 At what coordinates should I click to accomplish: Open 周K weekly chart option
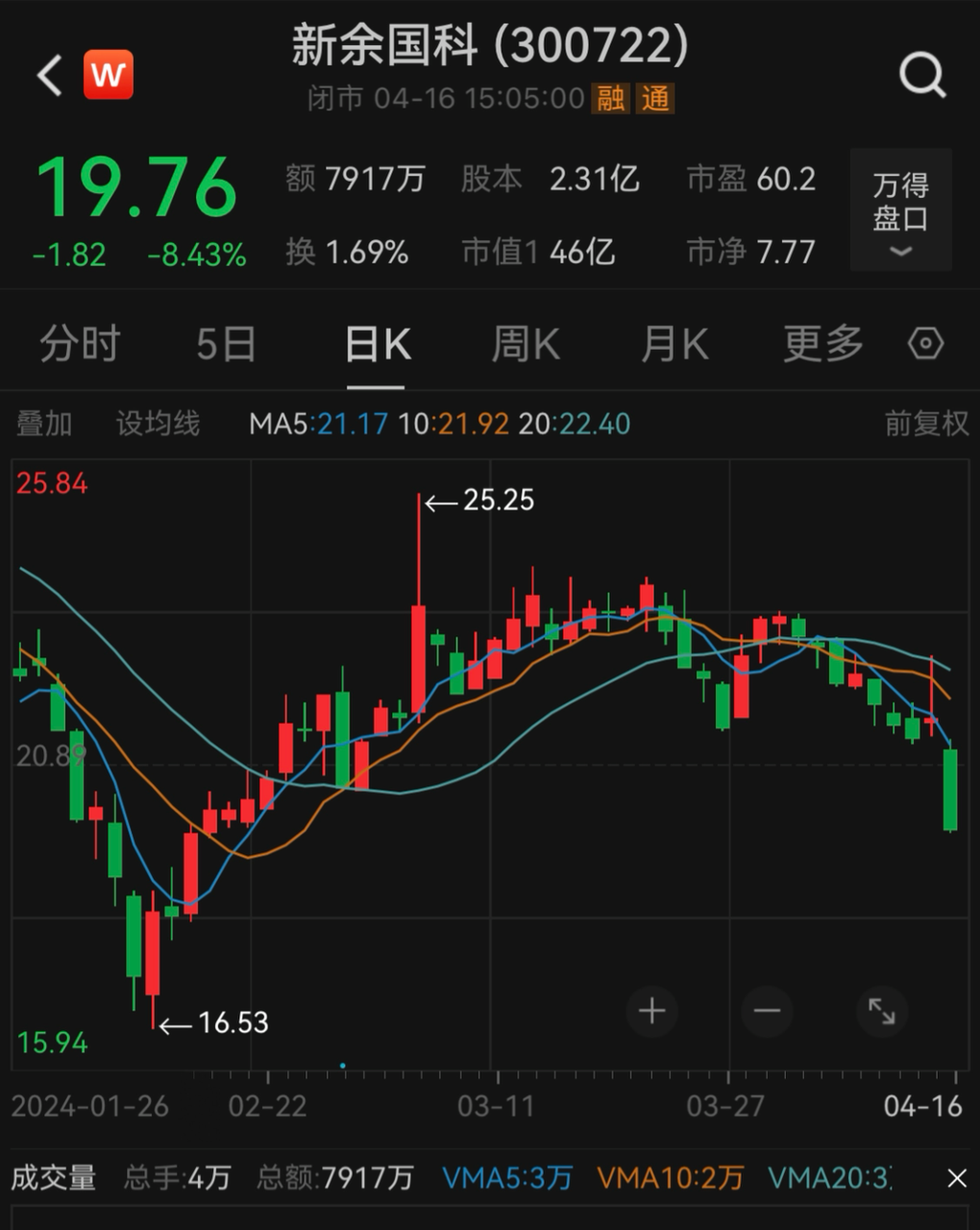523,343
